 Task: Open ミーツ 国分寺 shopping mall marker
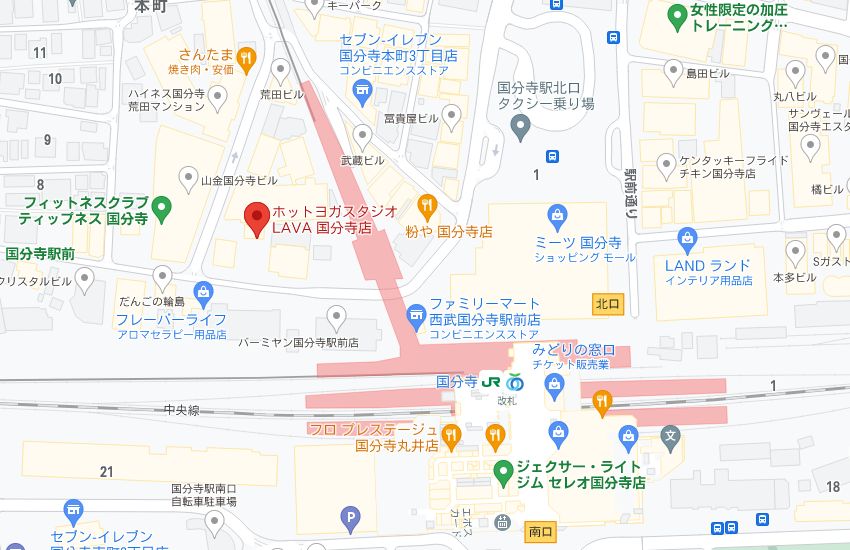click(x=558, y=215)
